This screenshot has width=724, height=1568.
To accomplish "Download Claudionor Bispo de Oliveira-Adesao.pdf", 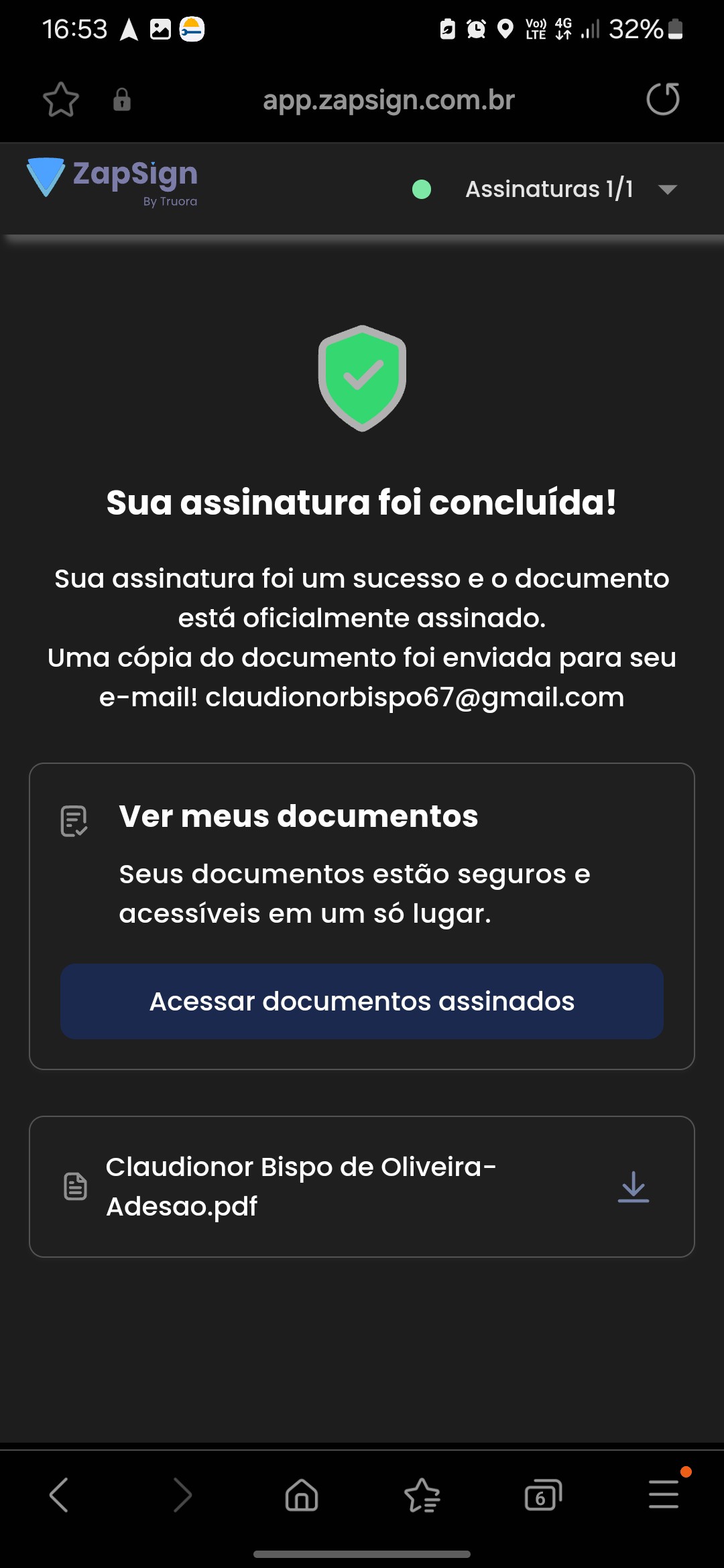I will click(x=633, y=1187).
